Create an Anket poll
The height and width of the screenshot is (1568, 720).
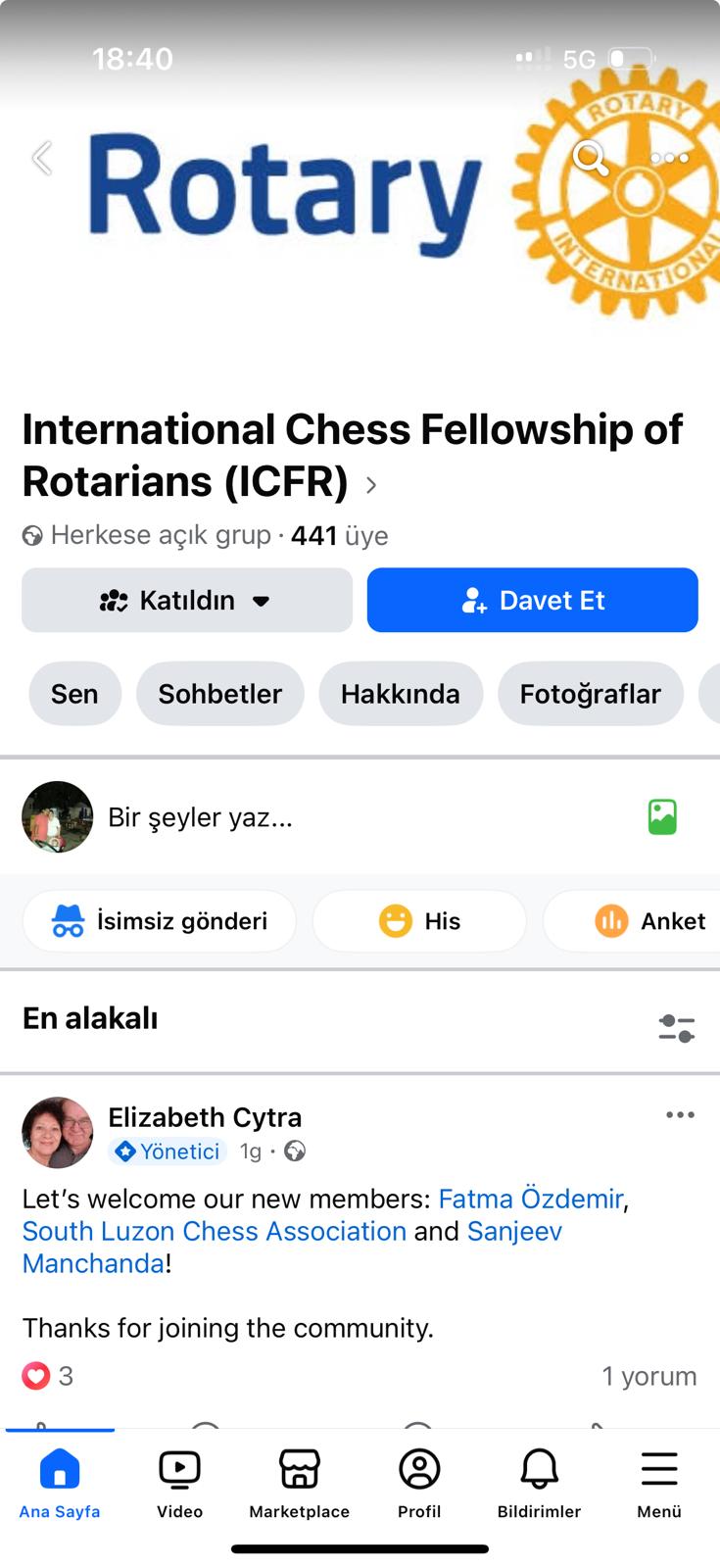pos(637,921)
